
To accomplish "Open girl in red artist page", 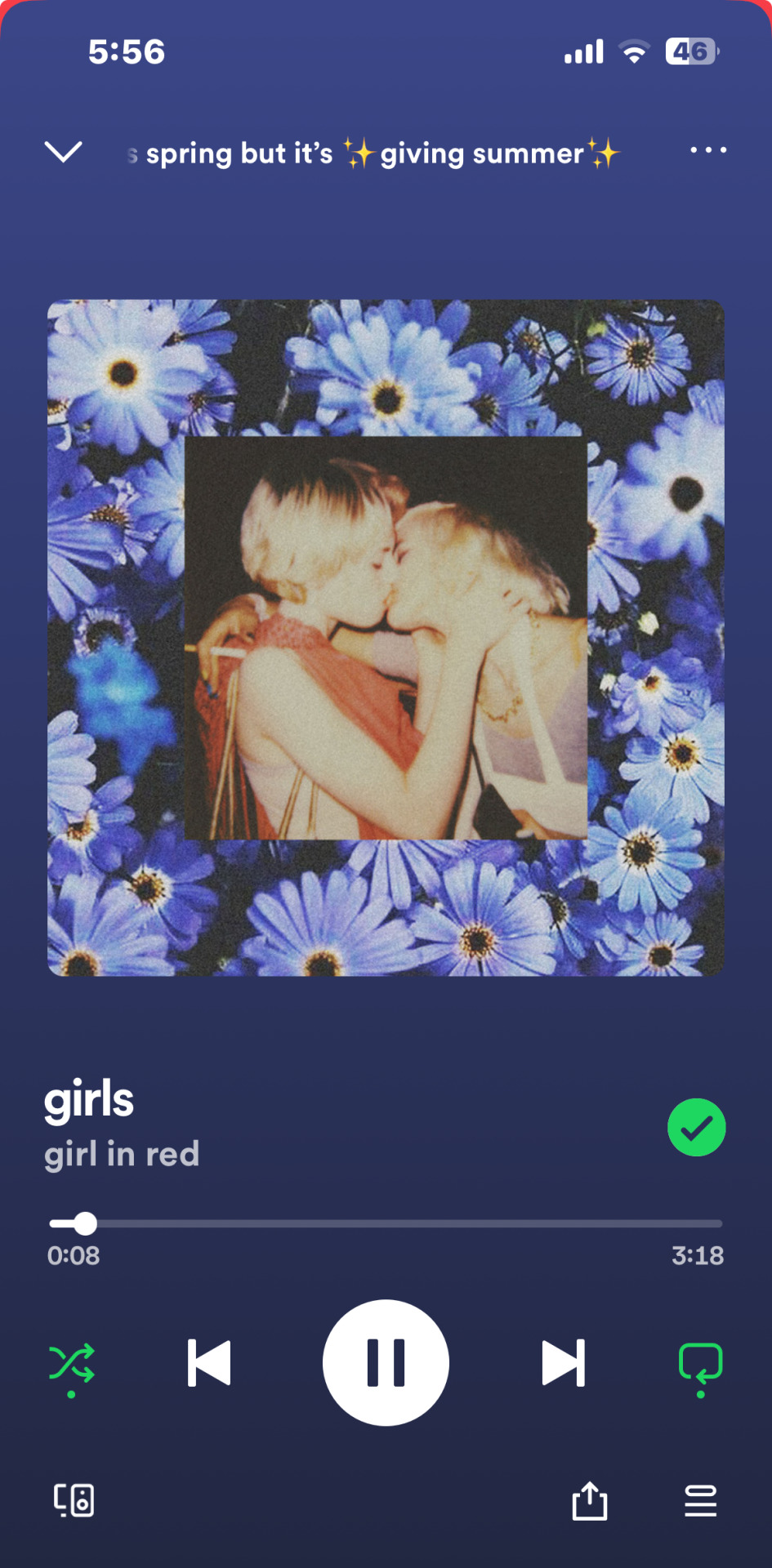I will (122, 1154).
